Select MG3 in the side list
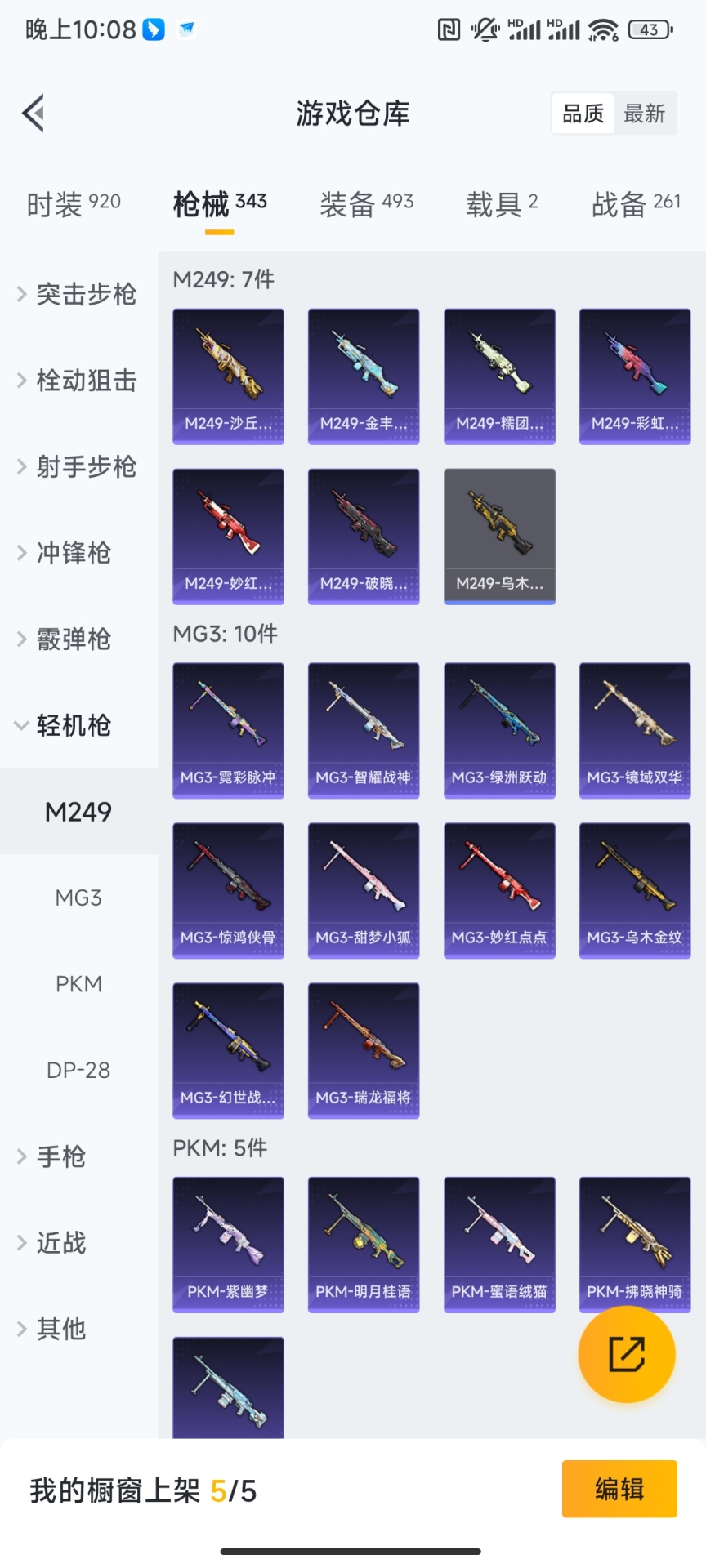Screen dimensions: 706x1568 click(x=78, y=898)
